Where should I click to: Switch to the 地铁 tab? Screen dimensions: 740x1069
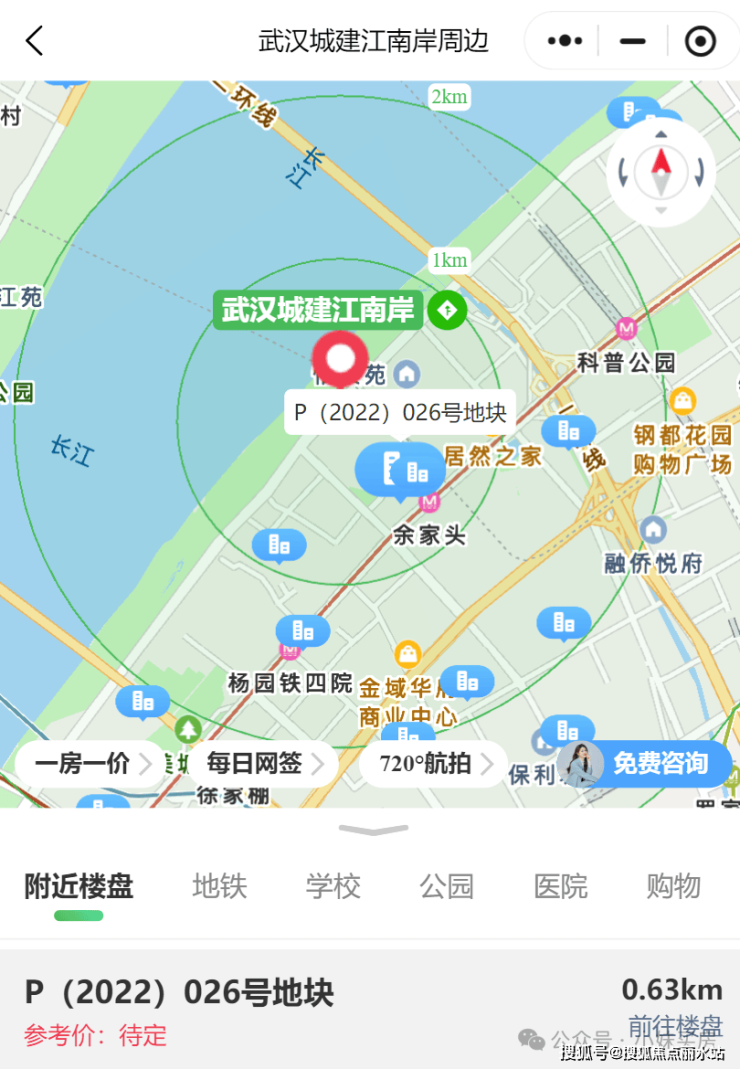point(219,886)
